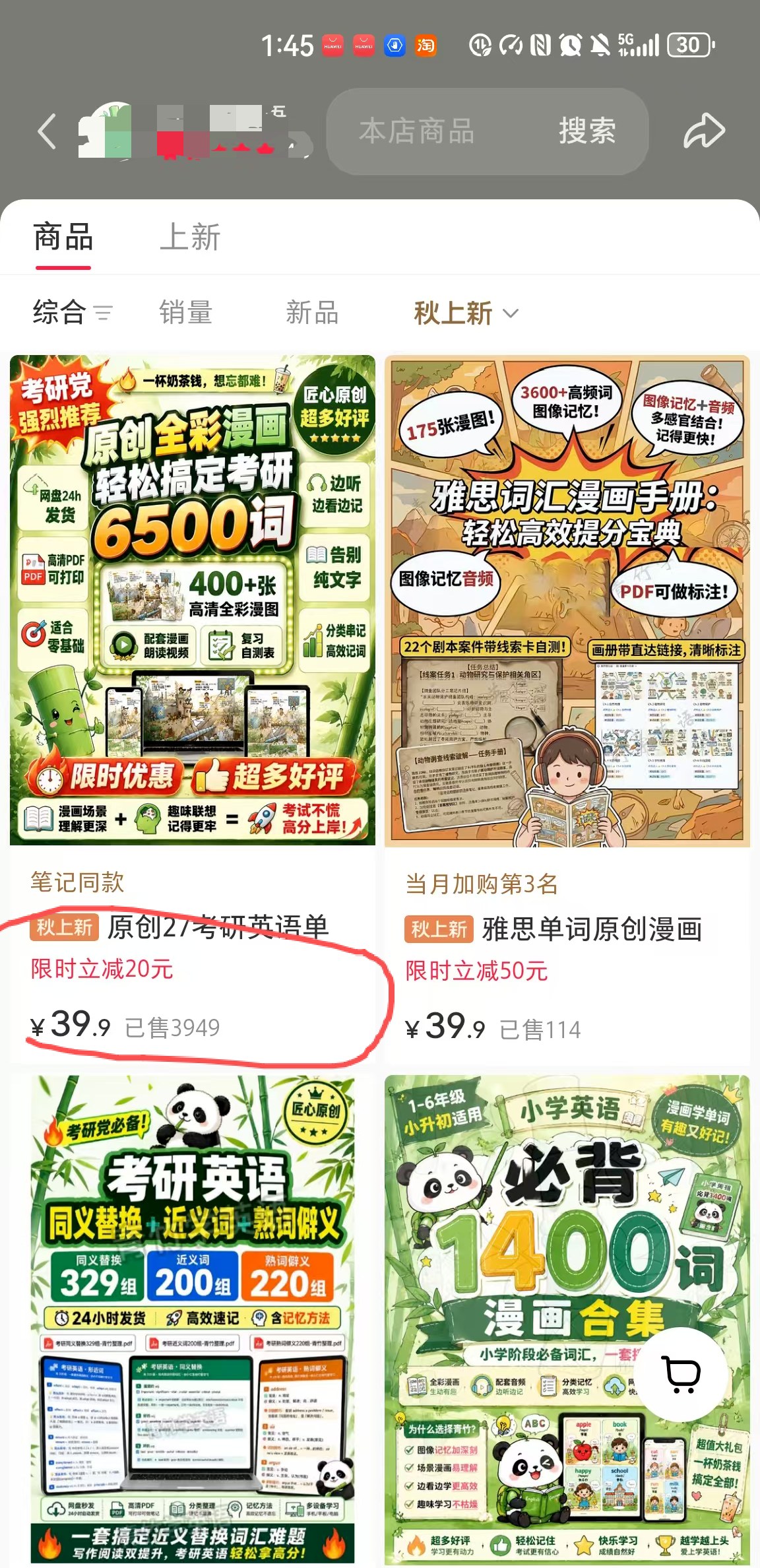Open the 考研英语同义替换 product card
760x1568 pixels.
pyautogui.click(x=193, y=1320)
